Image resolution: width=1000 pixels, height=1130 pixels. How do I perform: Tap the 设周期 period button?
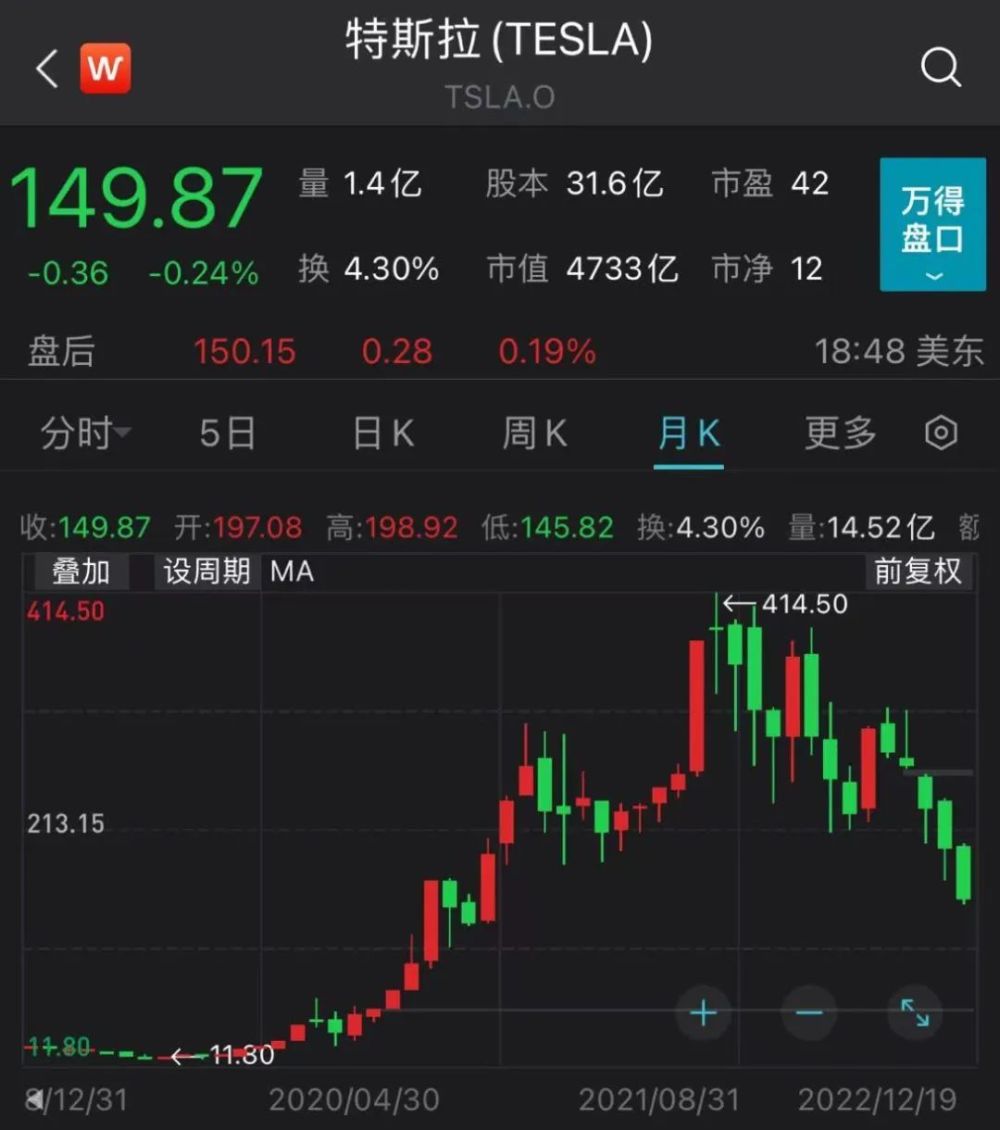point(207,572)
